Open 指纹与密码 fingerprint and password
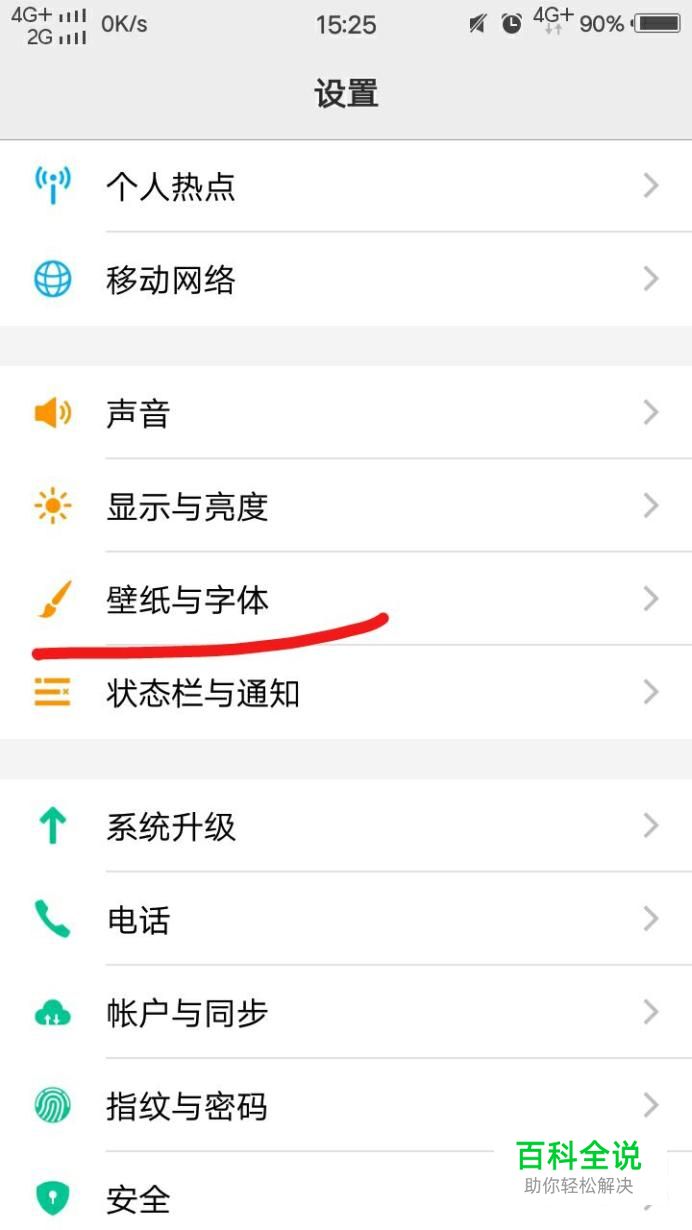The width and height of the screenshot is (692, 1230). click(x=346, y=1105)
